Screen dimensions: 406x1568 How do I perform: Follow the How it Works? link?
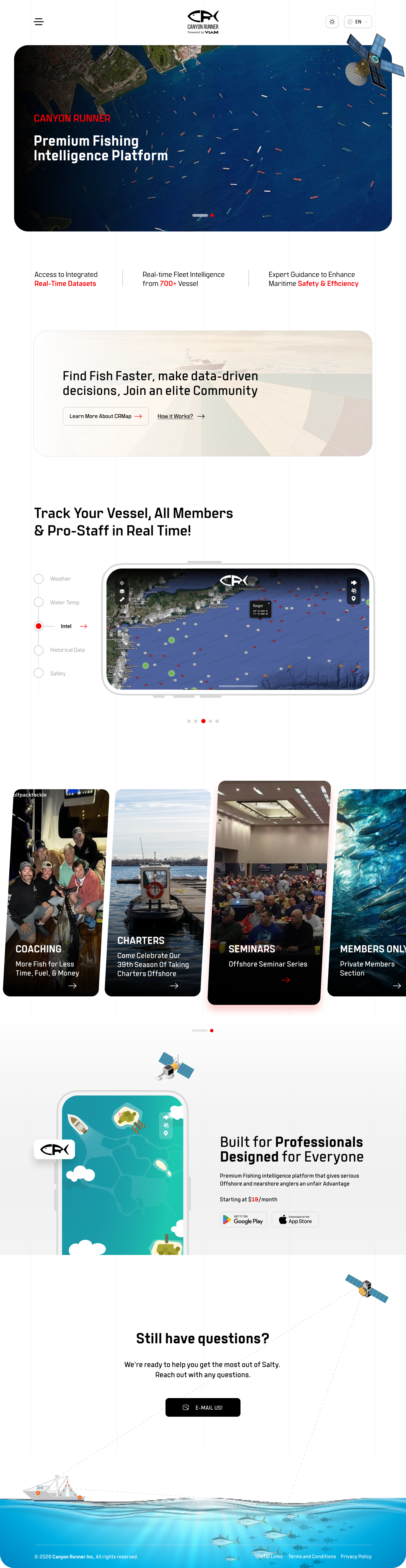point(180,416)
